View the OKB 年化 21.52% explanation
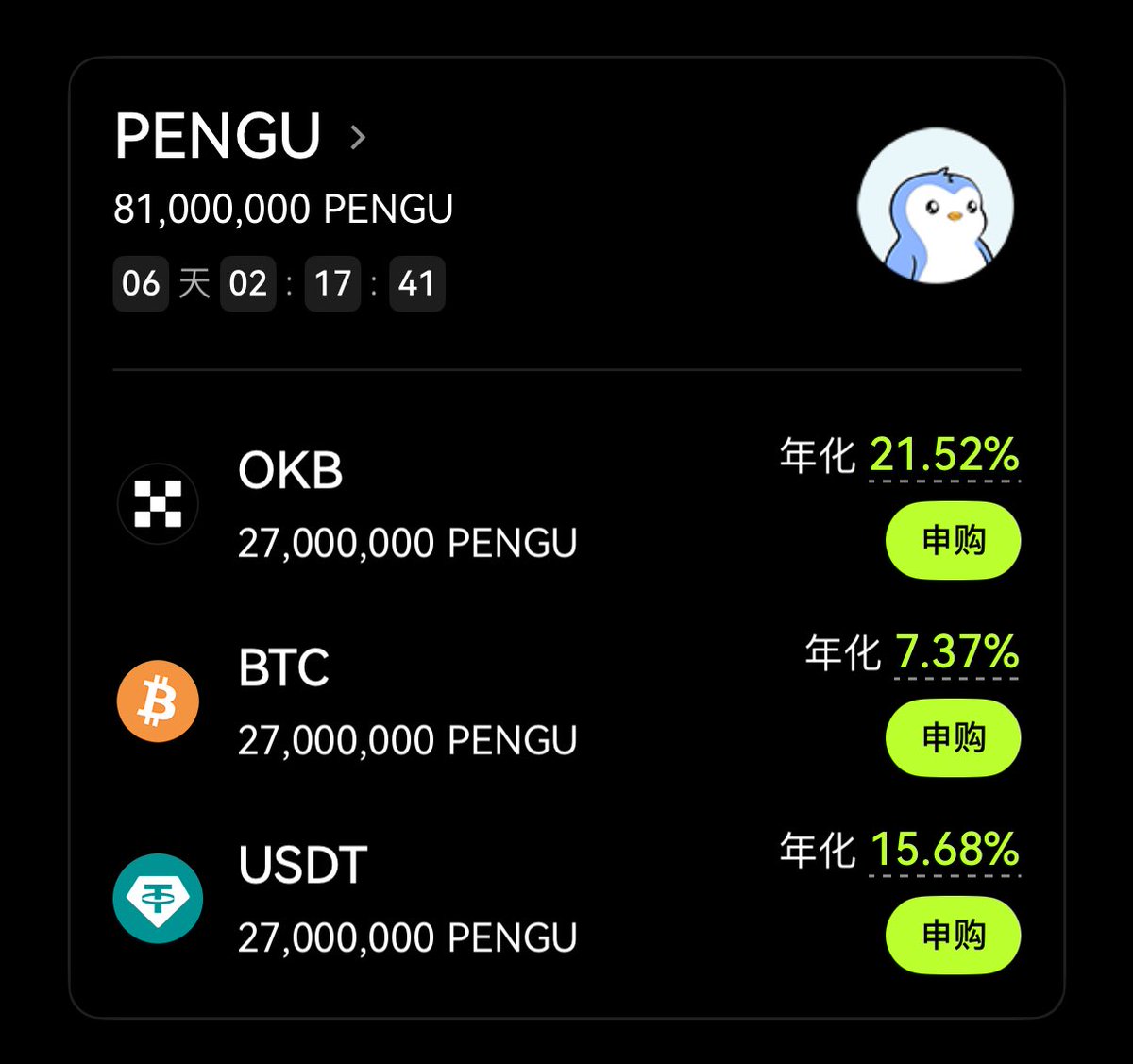This screenshot has height=1064, width=1133. [943, 456]
